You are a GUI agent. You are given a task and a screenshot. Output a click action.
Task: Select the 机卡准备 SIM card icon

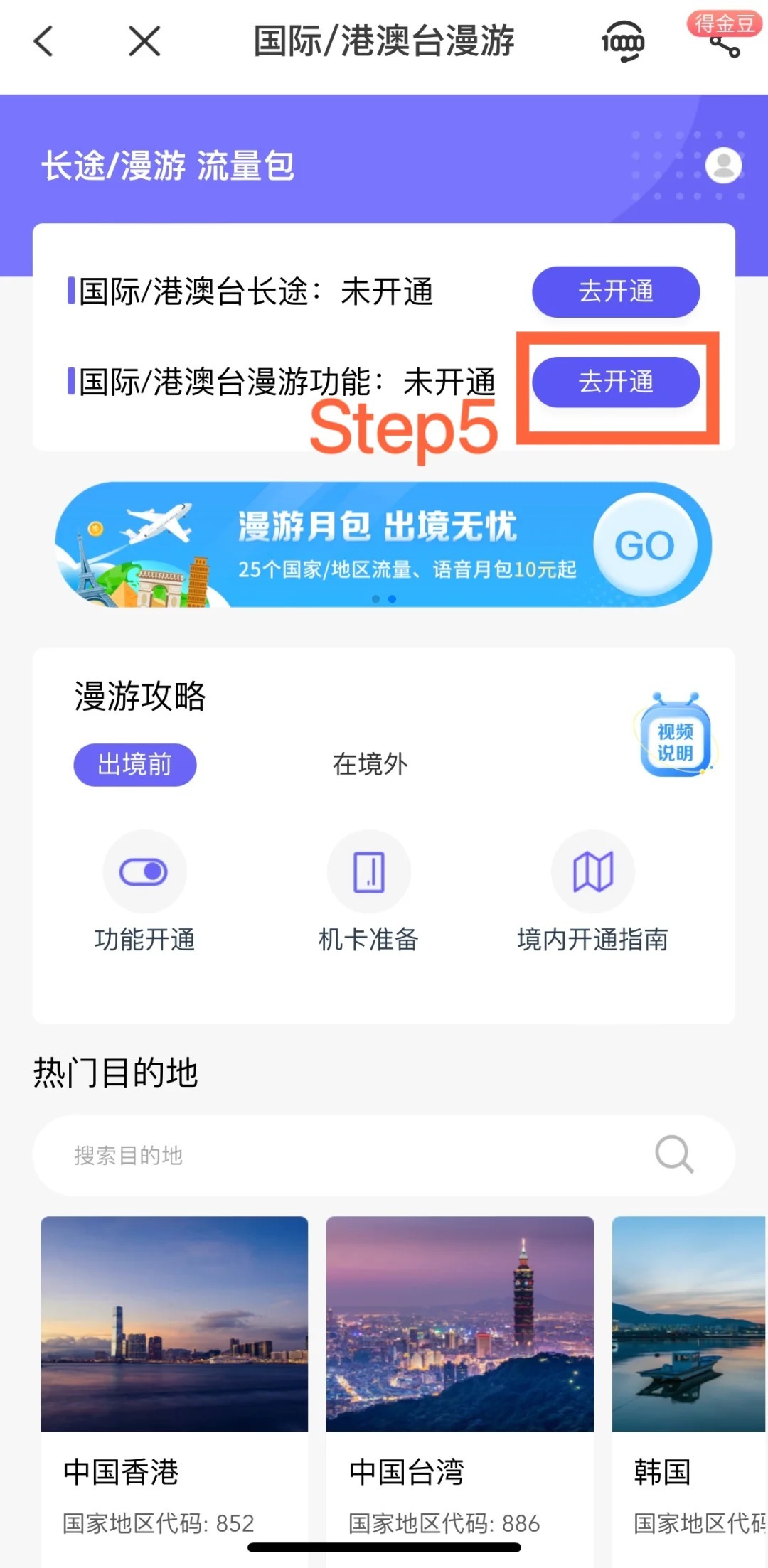click(x=369, y=871)
